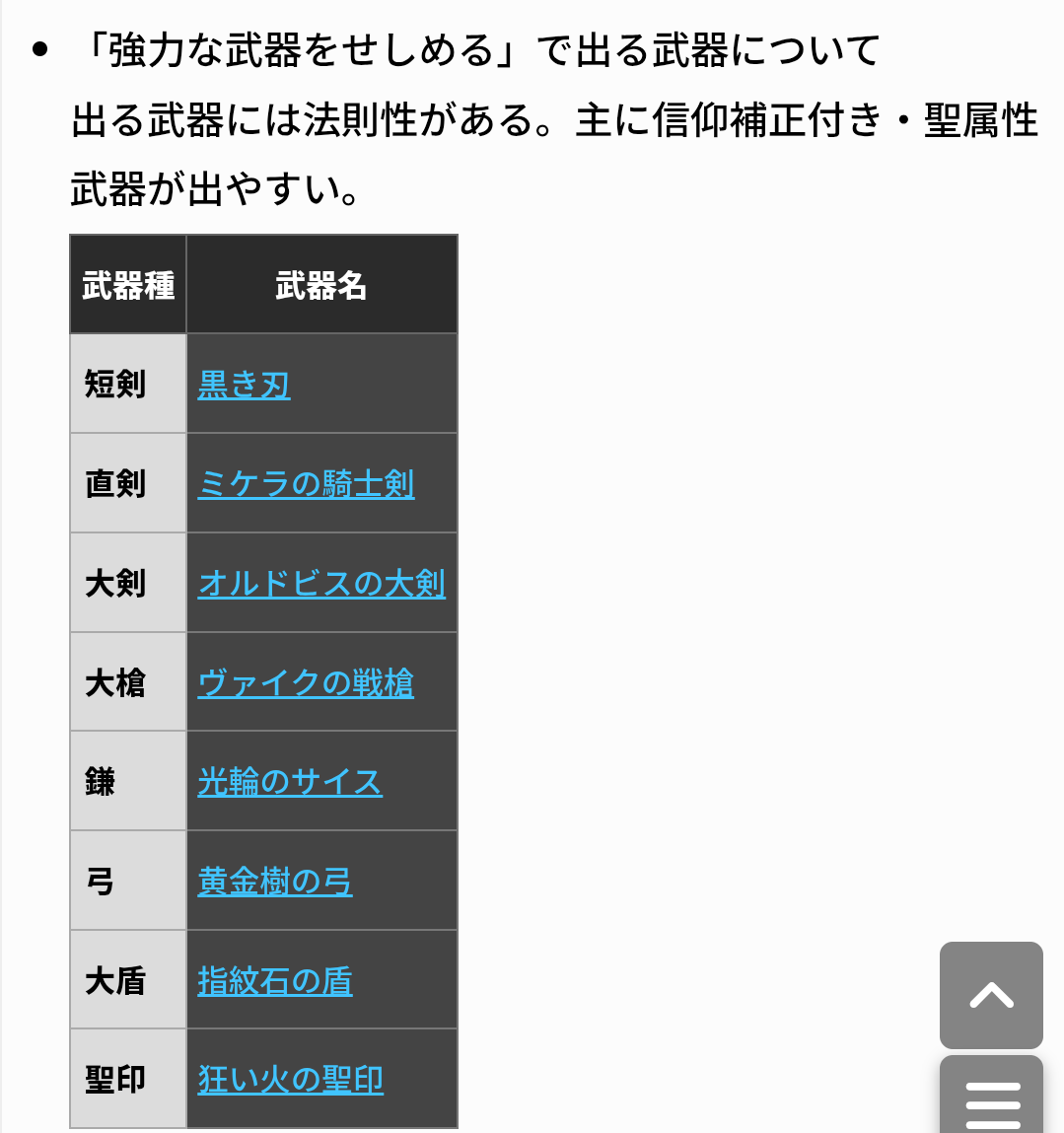Open the ミケラの騎士剣 link
Image resolution: width=1064 pixels, height=1133 pixels.
tap(306, 483)
